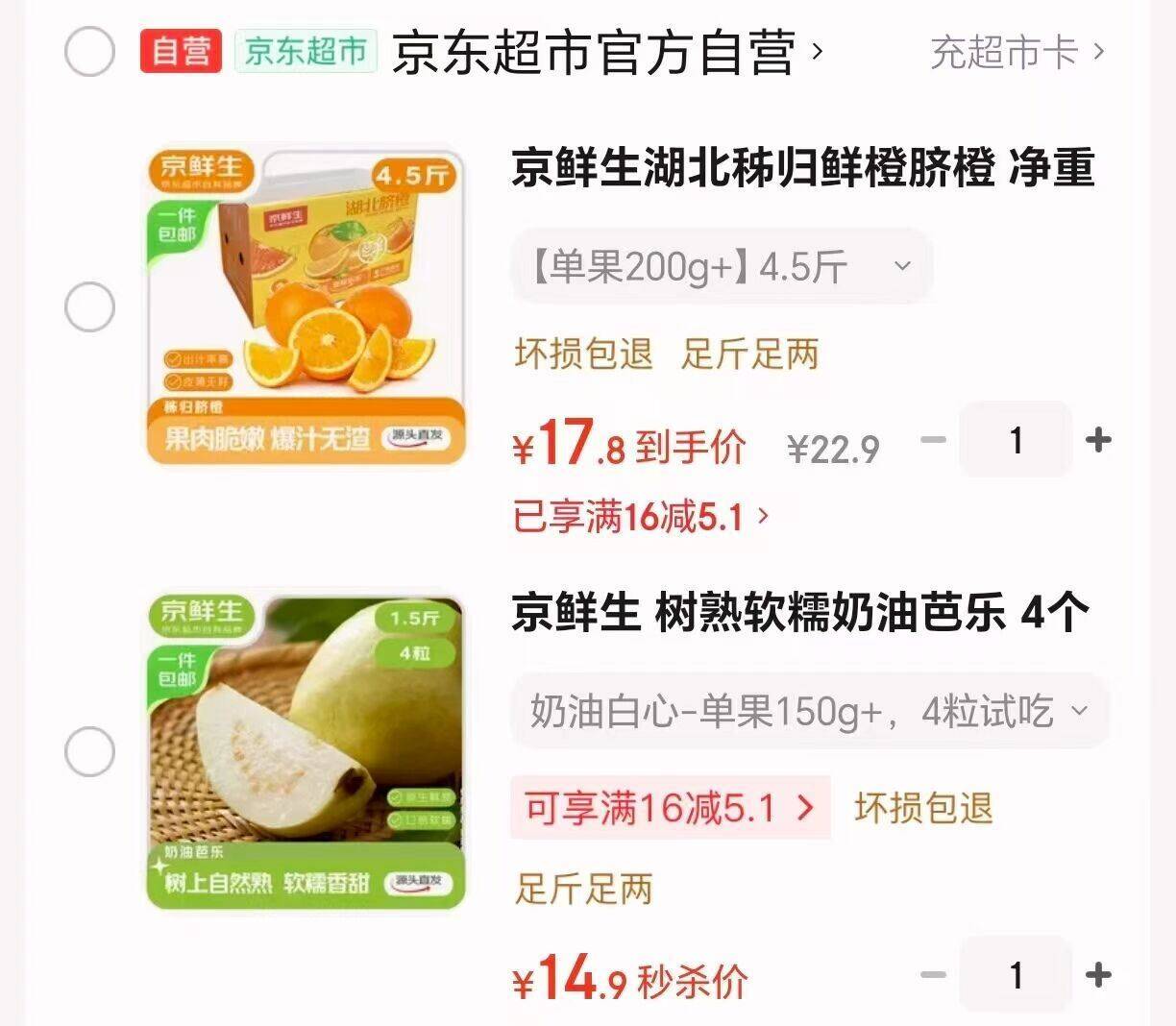Open 京鲜生 树熟软糯奶油芭乐 product title
The image size is (1176, 1026).
[x=799, y=613]
